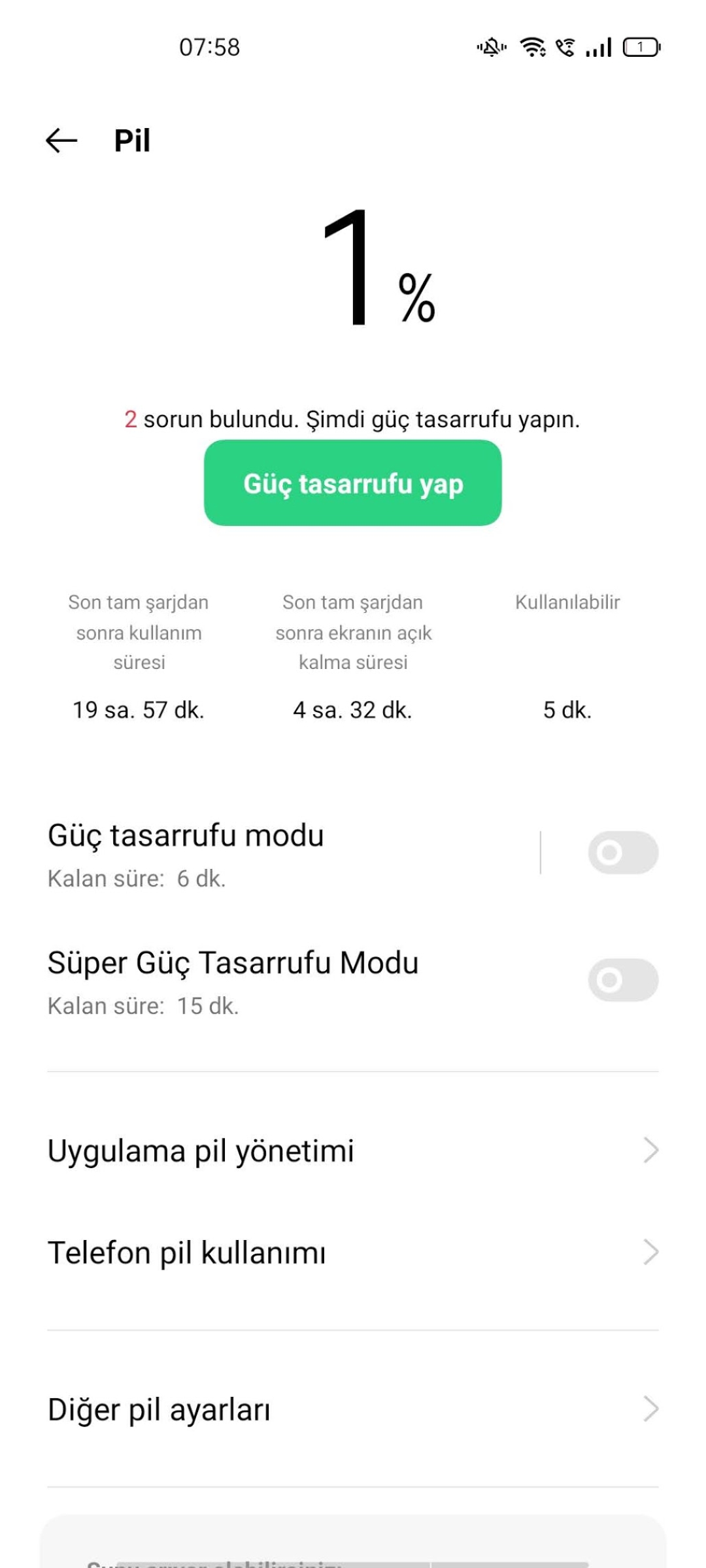
Task: Go back from the Pil screen
Action: click(x=62, y=140)
